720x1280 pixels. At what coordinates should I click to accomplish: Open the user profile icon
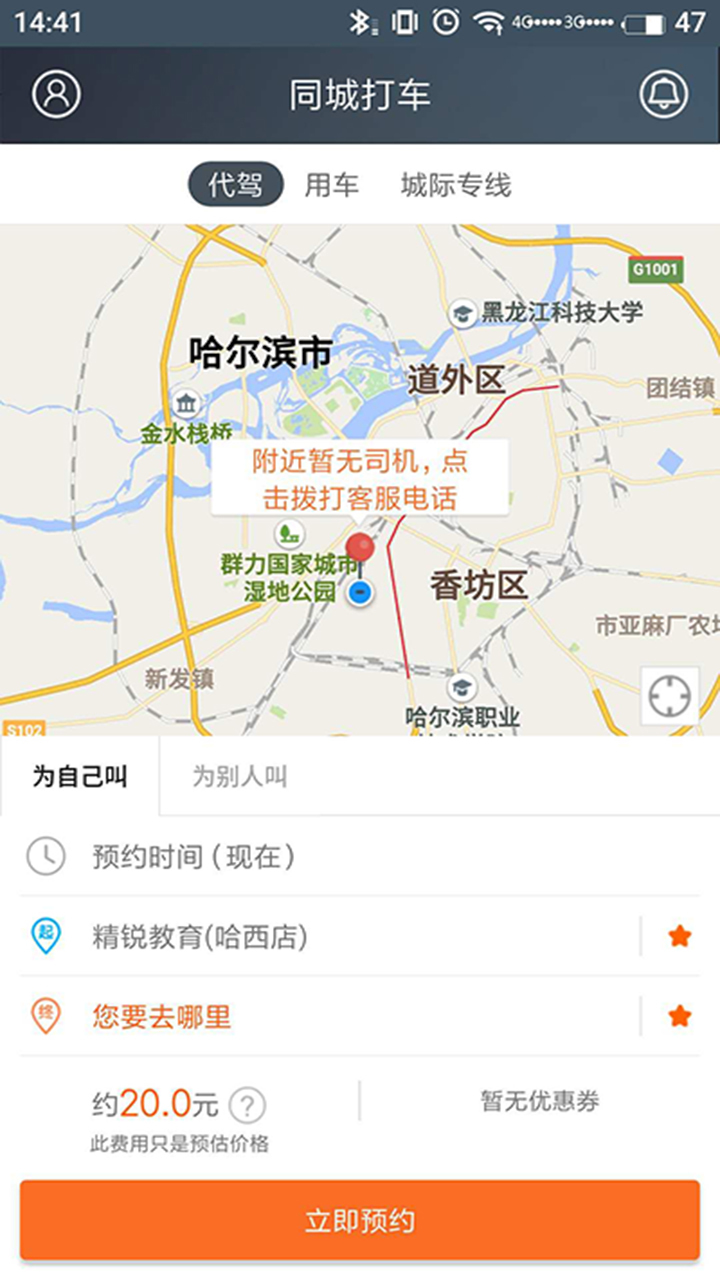[57, 91]
